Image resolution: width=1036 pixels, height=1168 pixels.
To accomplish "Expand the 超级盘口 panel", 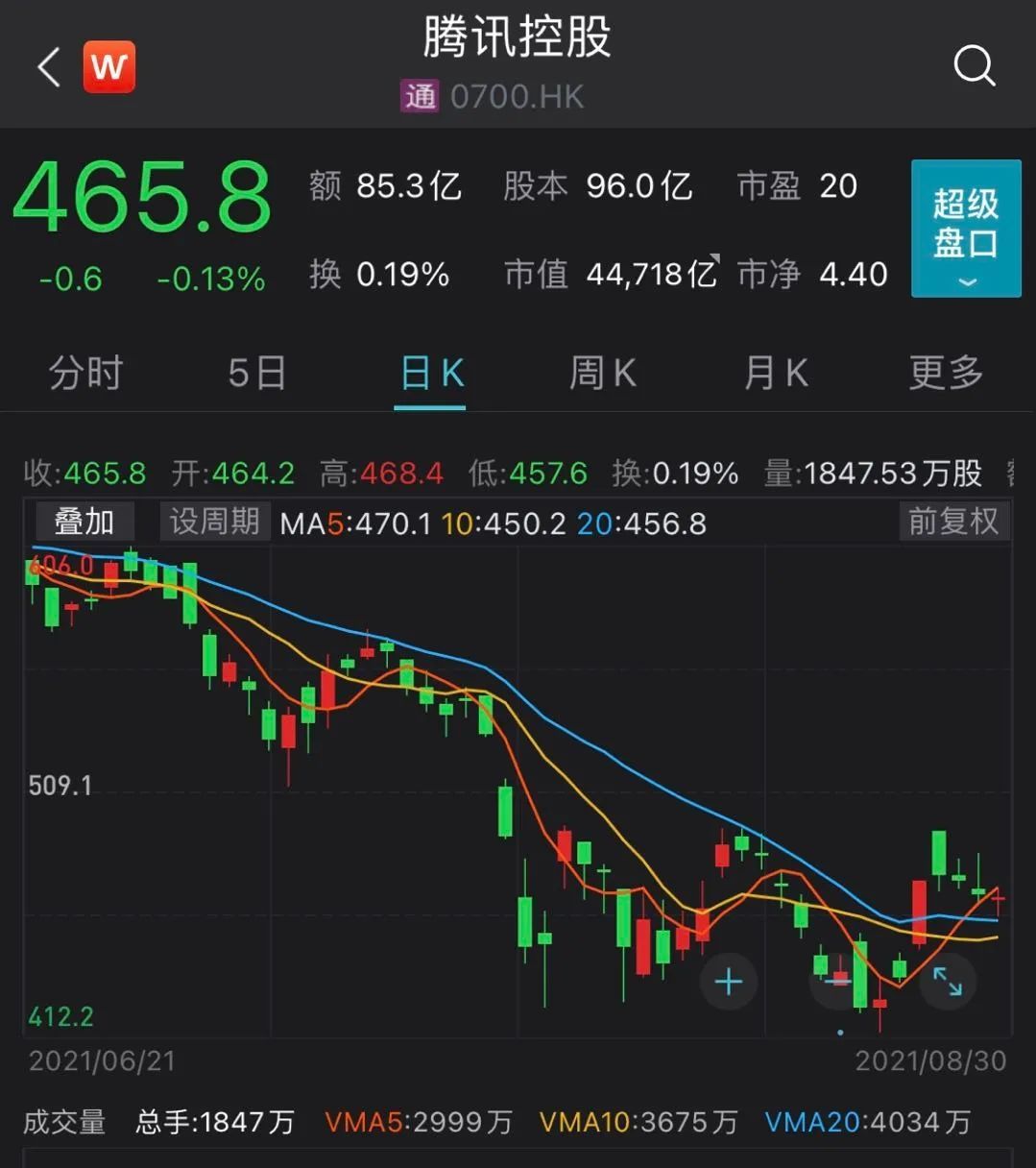I will point(965,229).
